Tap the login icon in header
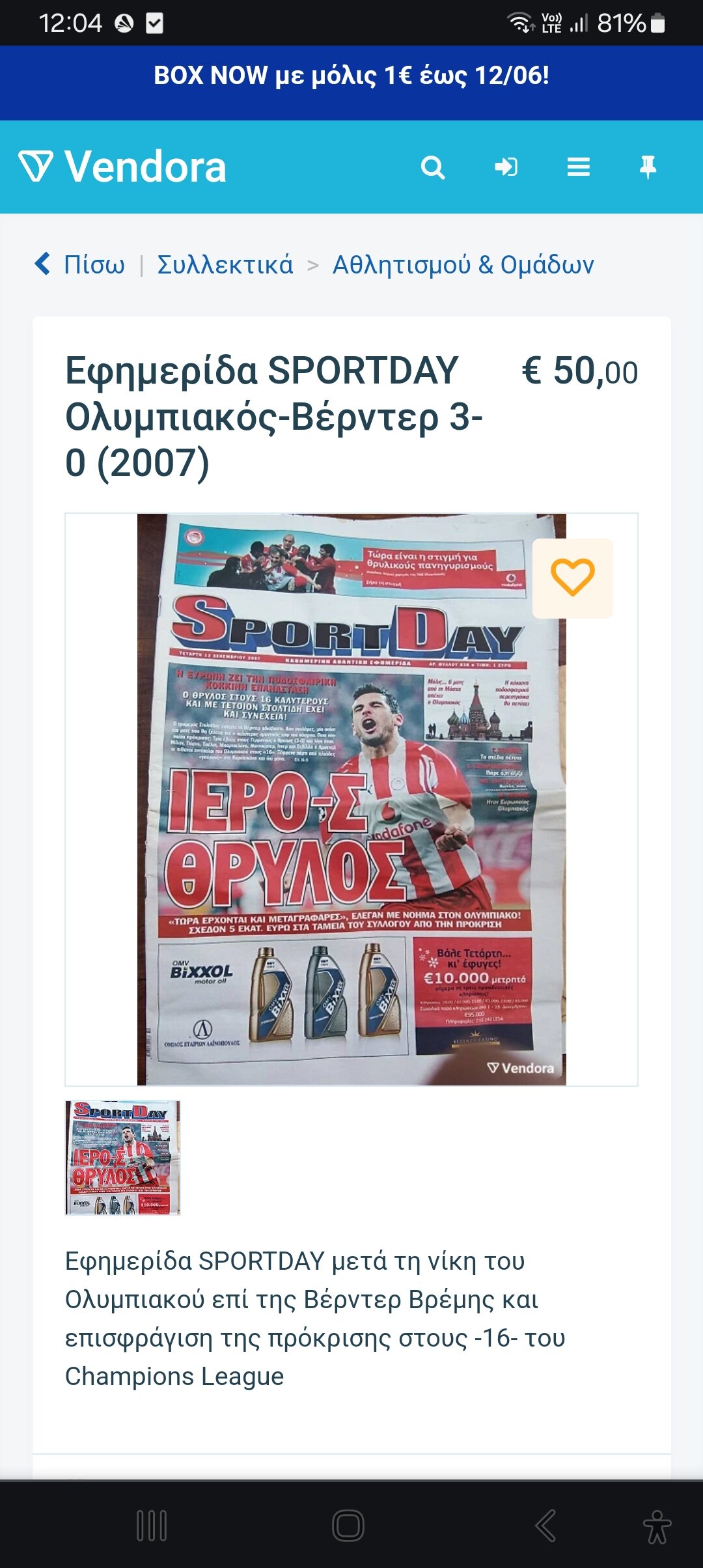This screenshot has width=703, height=1568. coord(506,167)
